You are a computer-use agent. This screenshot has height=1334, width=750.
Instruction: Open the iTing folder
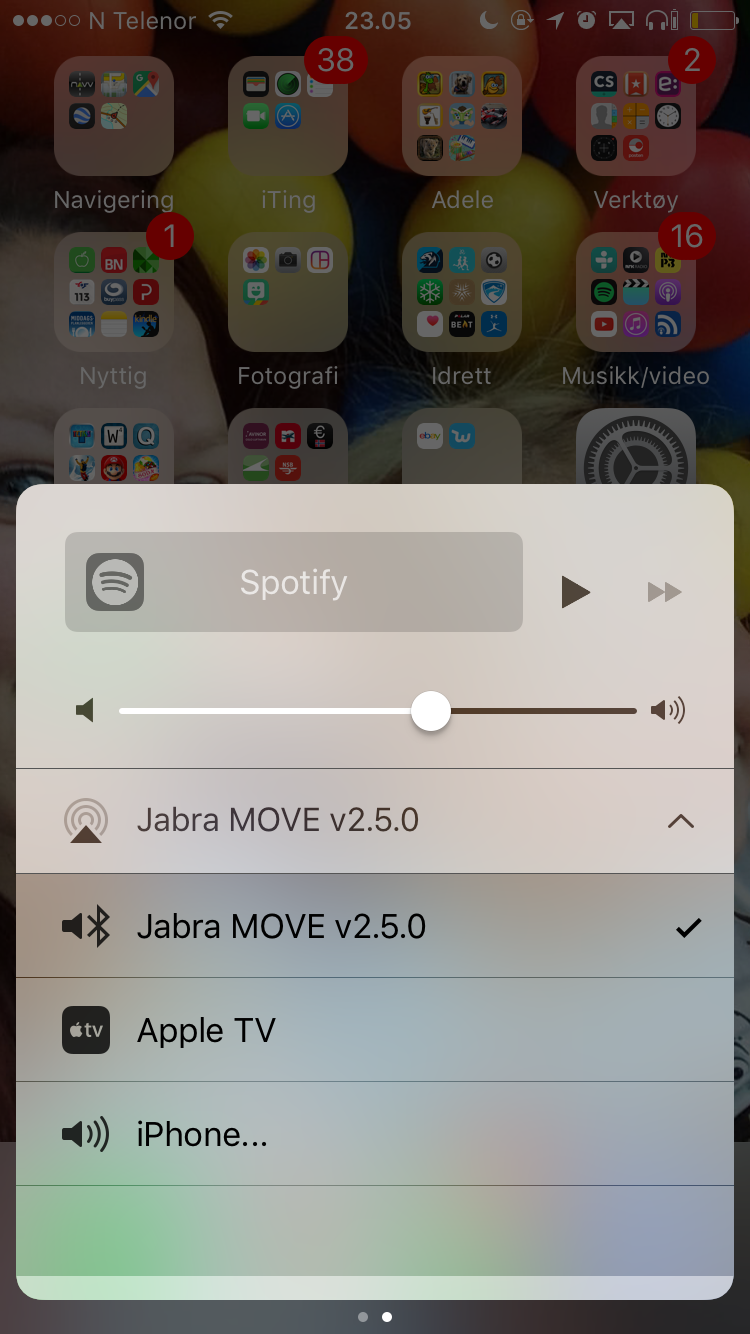pyautogui.click(x=288, y=116)
